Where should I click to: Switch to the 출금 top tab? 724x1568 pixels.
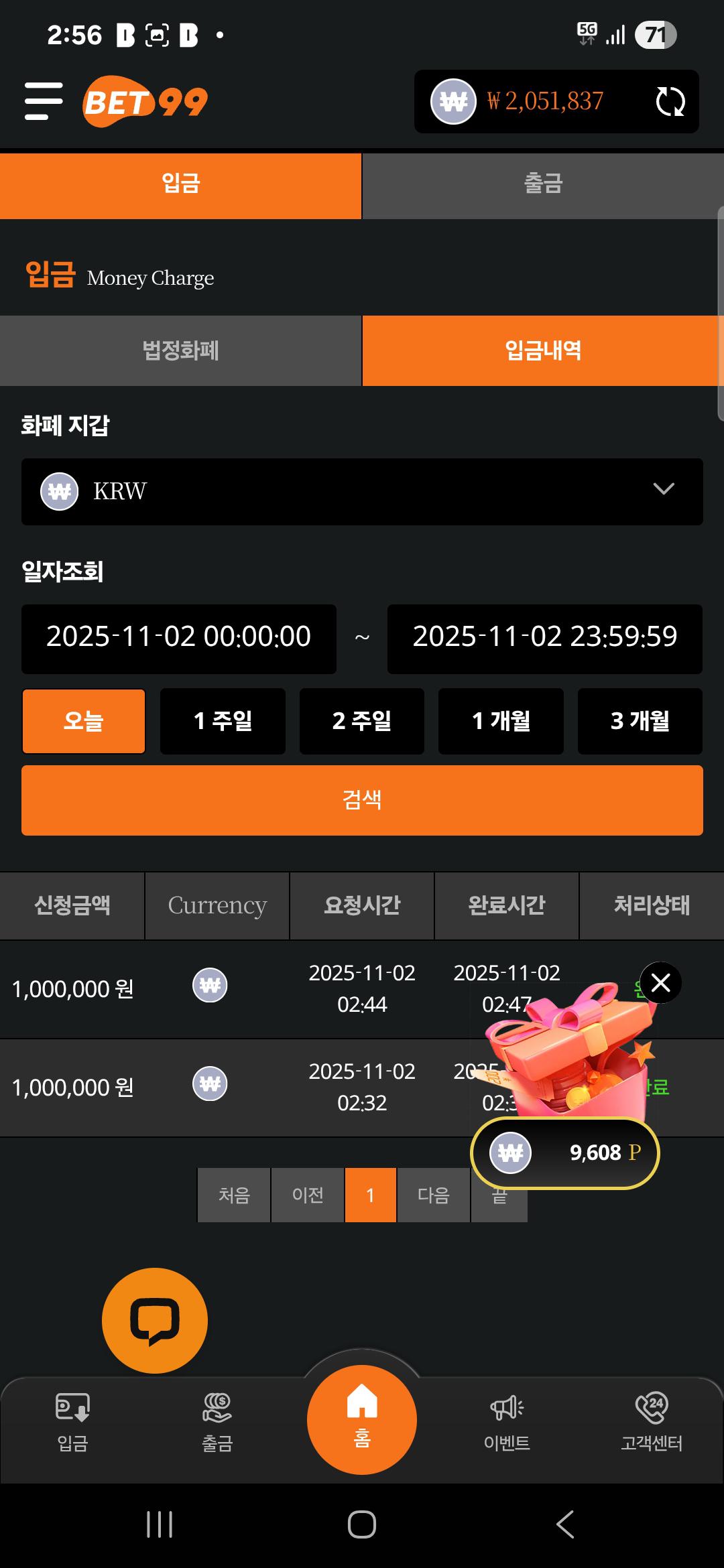pos(543,184)
